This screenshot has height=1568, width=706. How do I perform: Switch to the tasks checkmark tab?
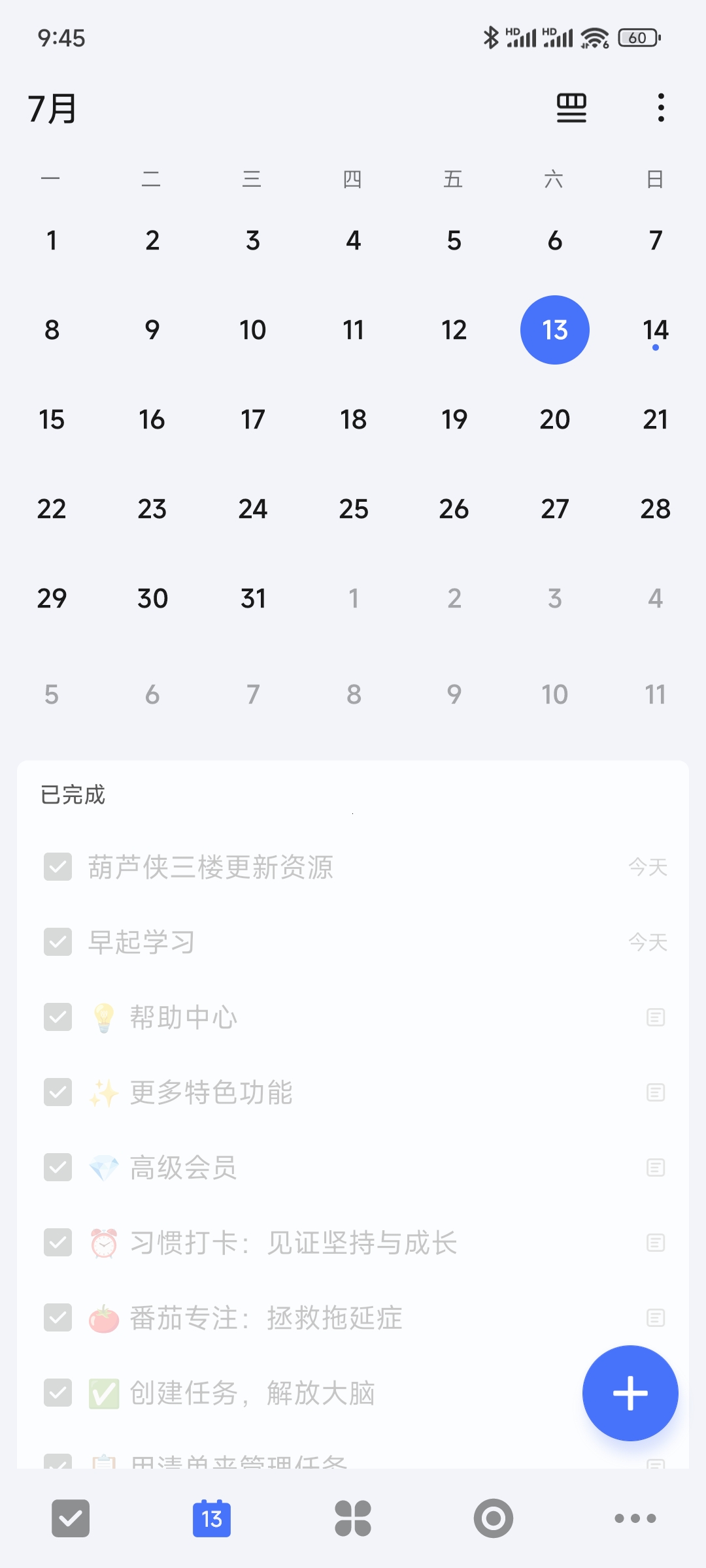[x=71, y=1518]
